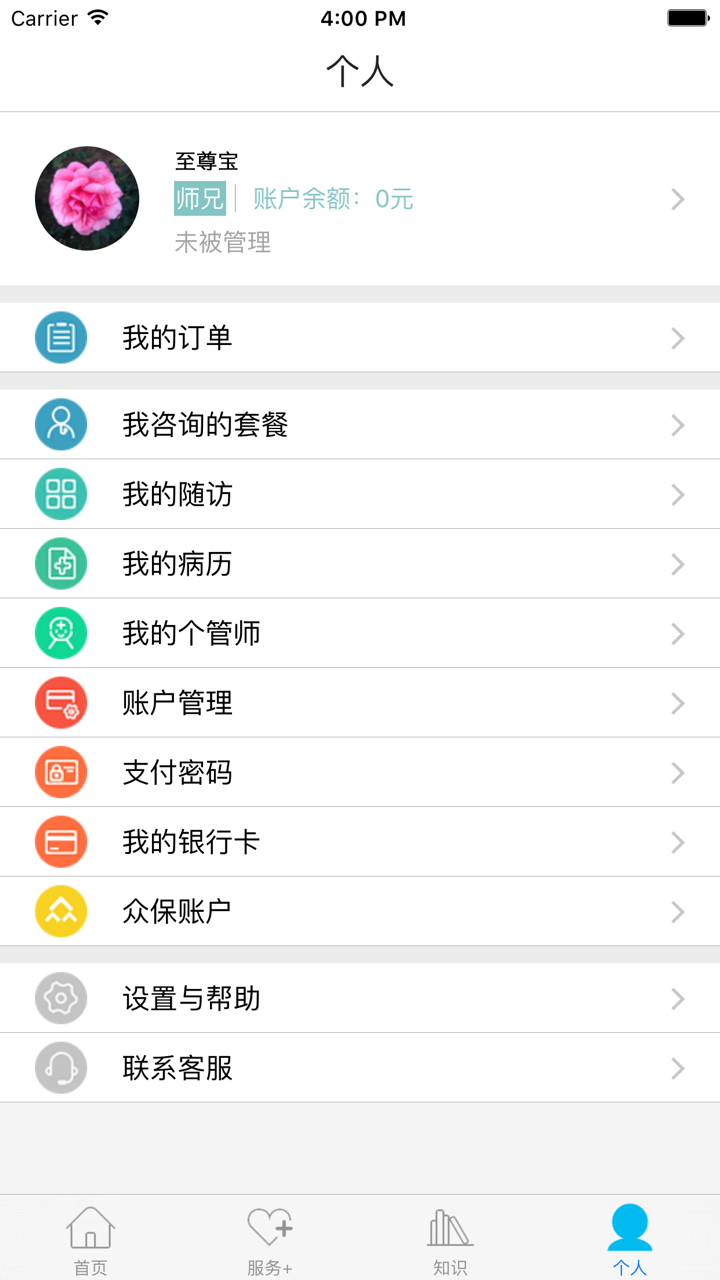Click the magnifier-person icon for 我的个管师
The width and height of the screenshot is (720, 1280).
tap(60, 633)
